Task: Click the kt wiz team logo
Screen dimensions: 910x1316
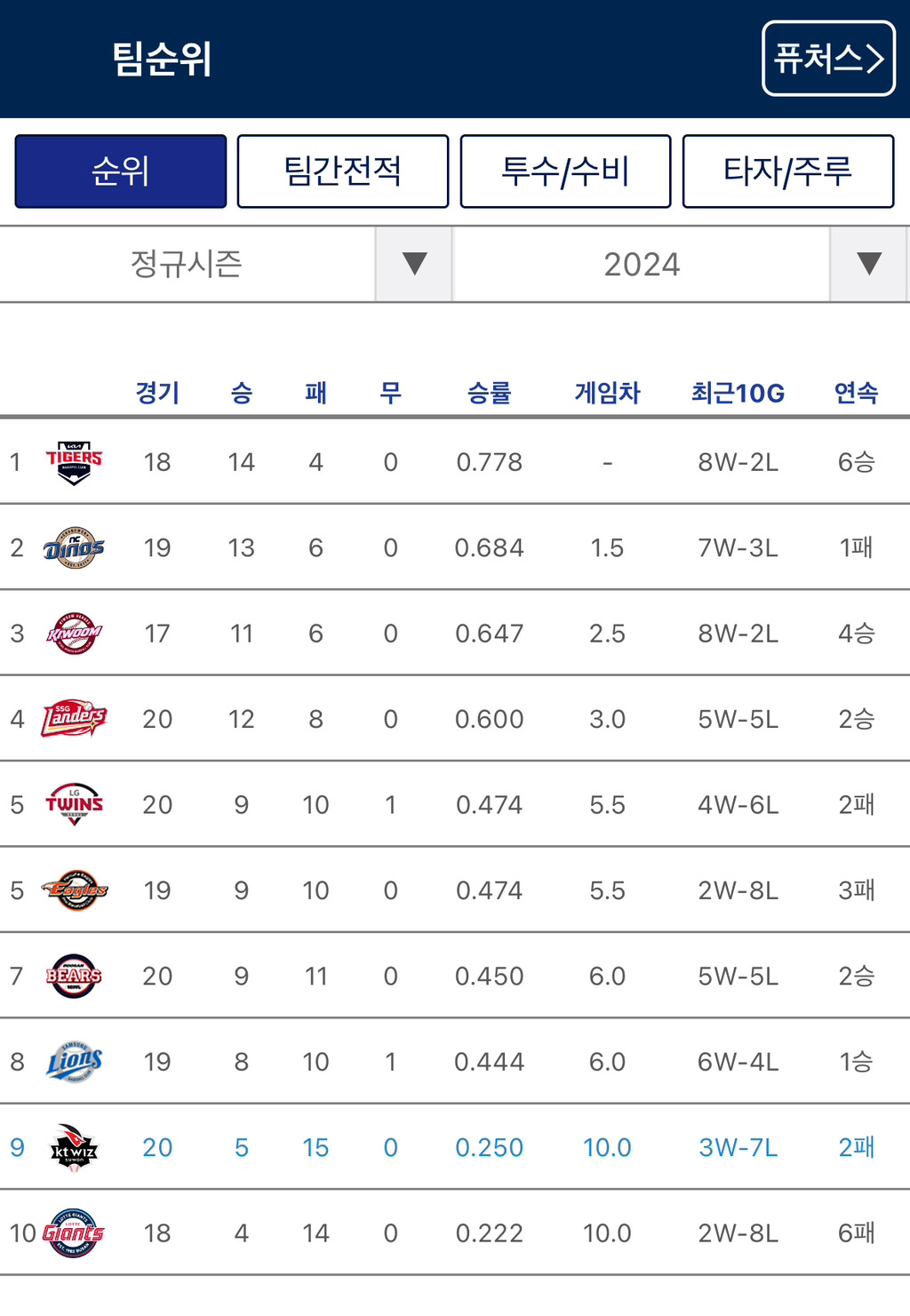Action: [73, 1147]
